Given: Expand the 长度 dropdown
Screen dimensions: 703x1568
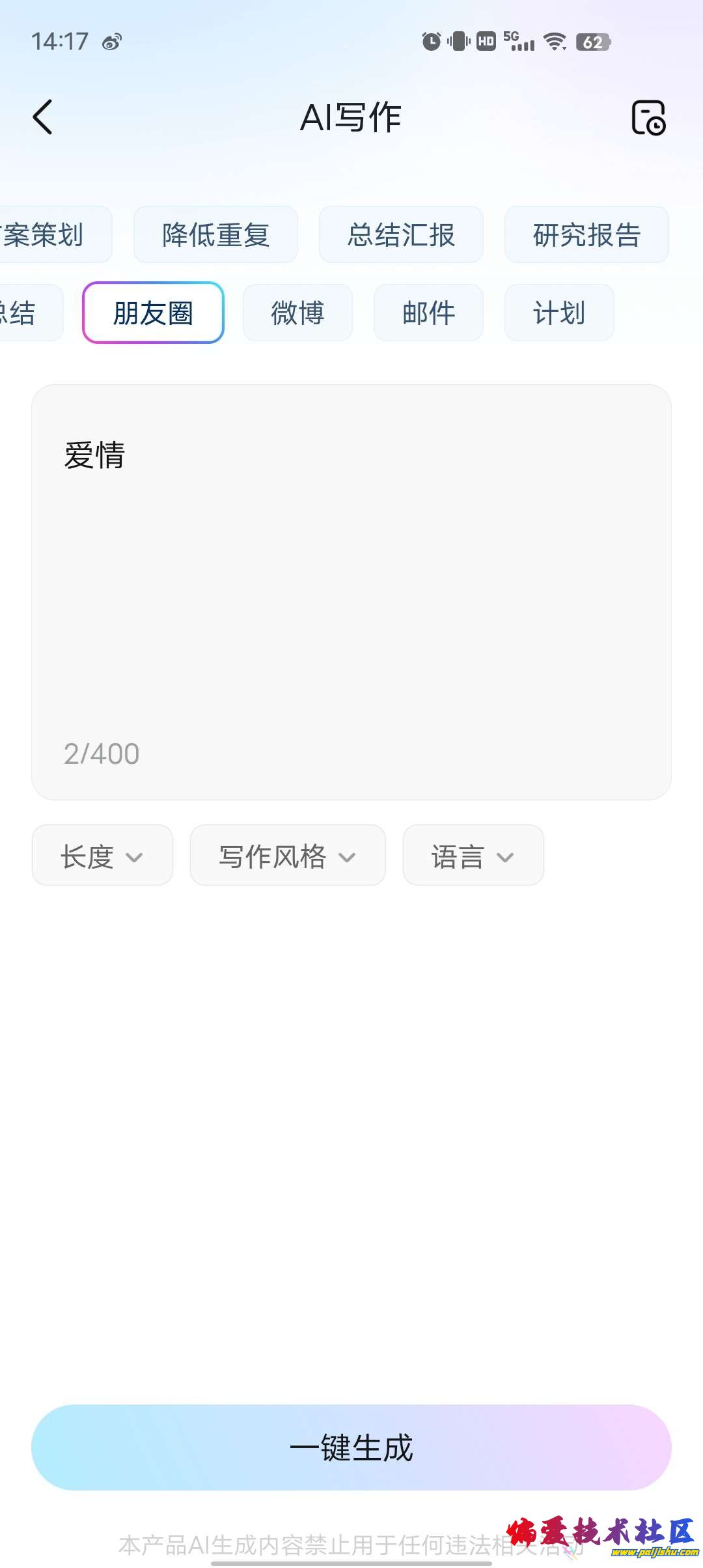Looking at the screenshot, I should tap(102, 856).
